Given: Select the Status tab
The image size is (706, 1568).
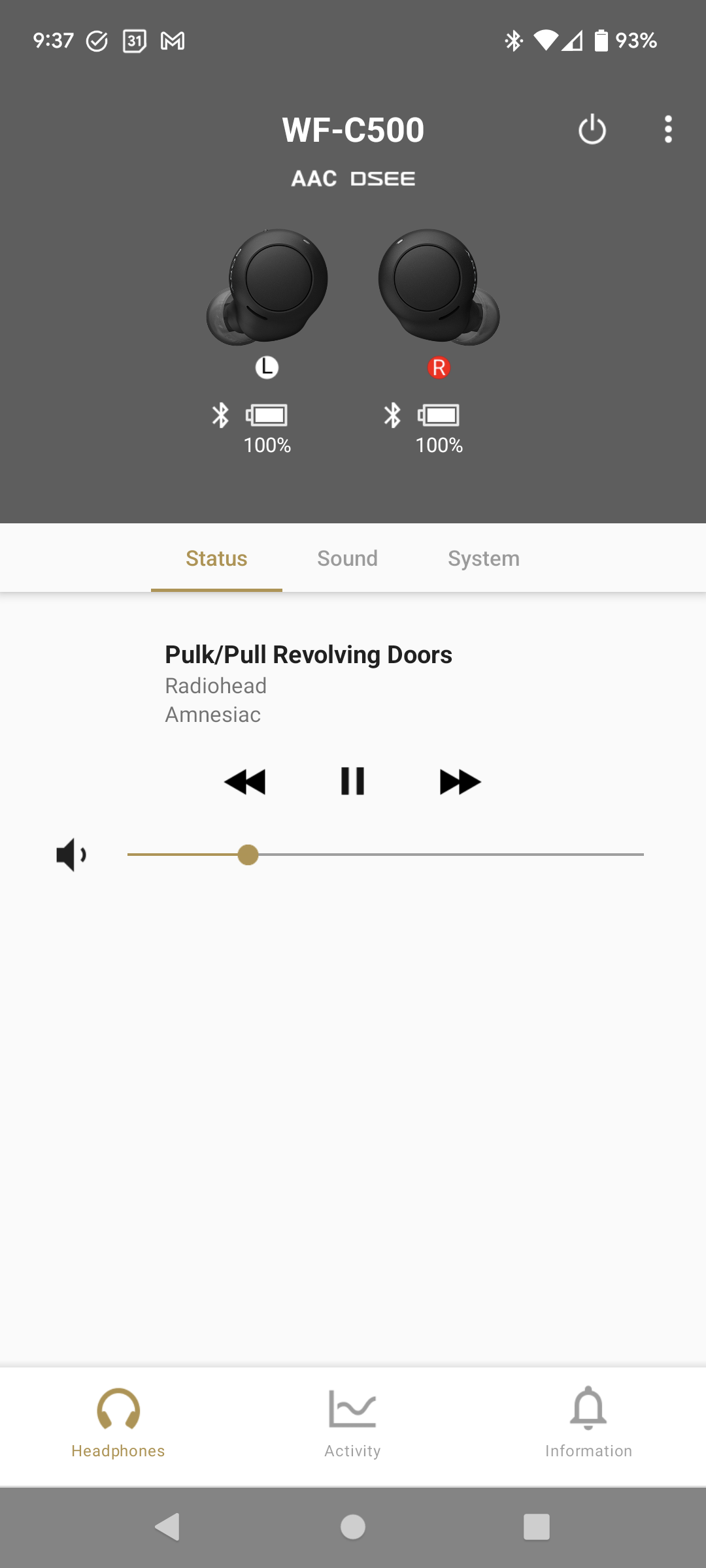Looking at the screenshot, I should [216, 559].
